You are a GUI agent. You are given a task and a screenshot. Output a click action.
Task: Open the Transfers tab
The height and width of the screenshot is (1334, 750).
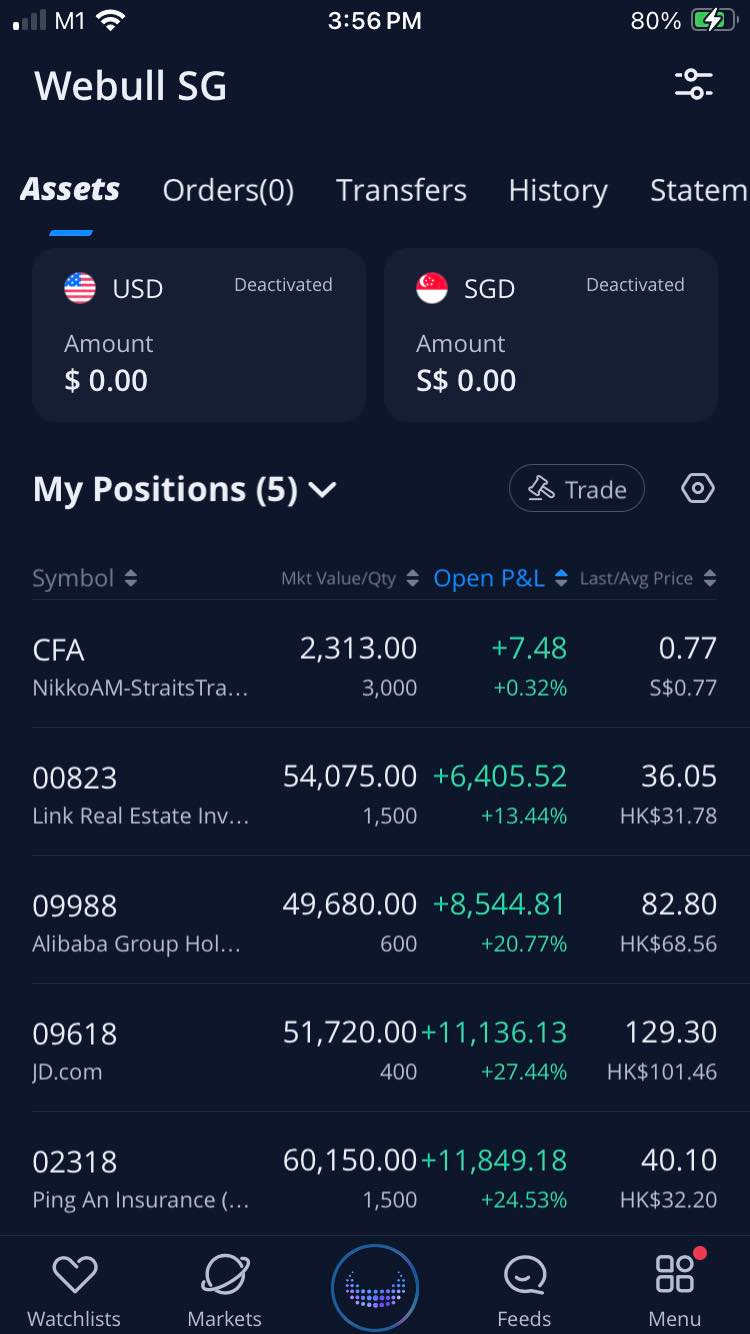[x=401, y=190]
